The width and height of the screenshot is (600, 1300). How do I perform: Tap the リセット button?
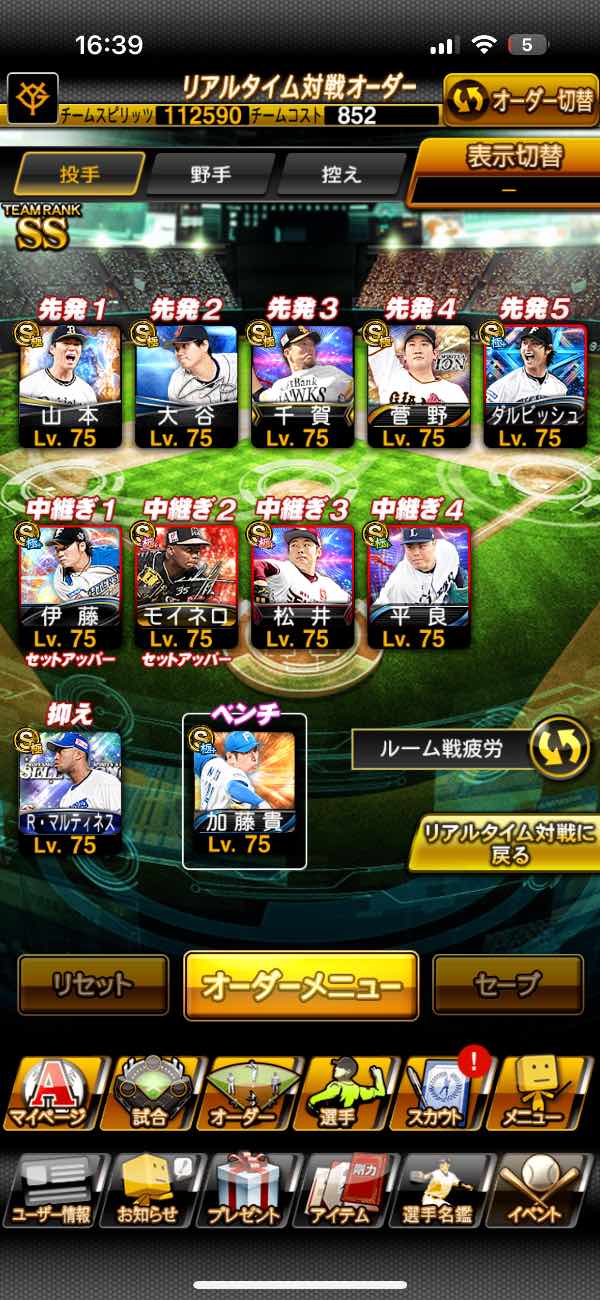point(93,985)
